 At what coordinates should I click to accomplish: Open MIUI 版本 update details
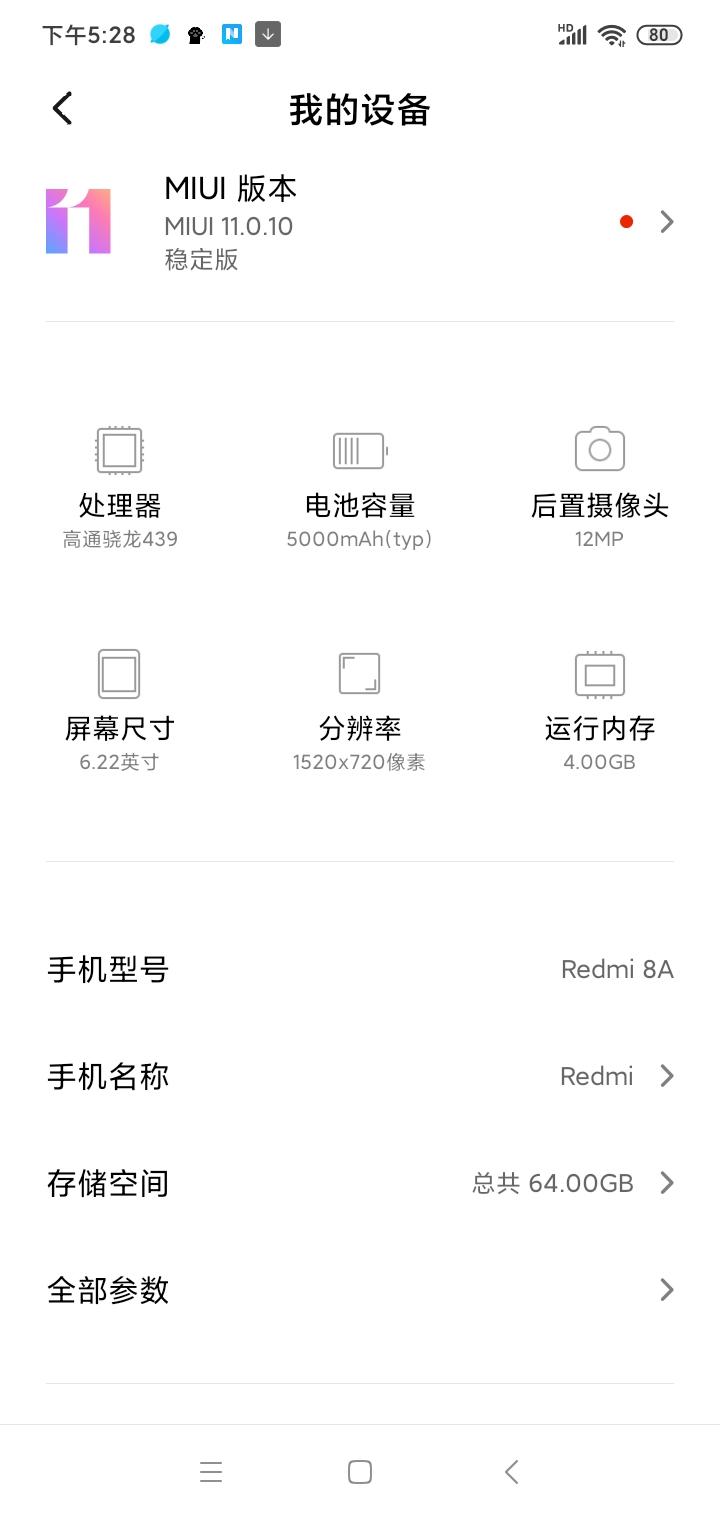[360, 222]
